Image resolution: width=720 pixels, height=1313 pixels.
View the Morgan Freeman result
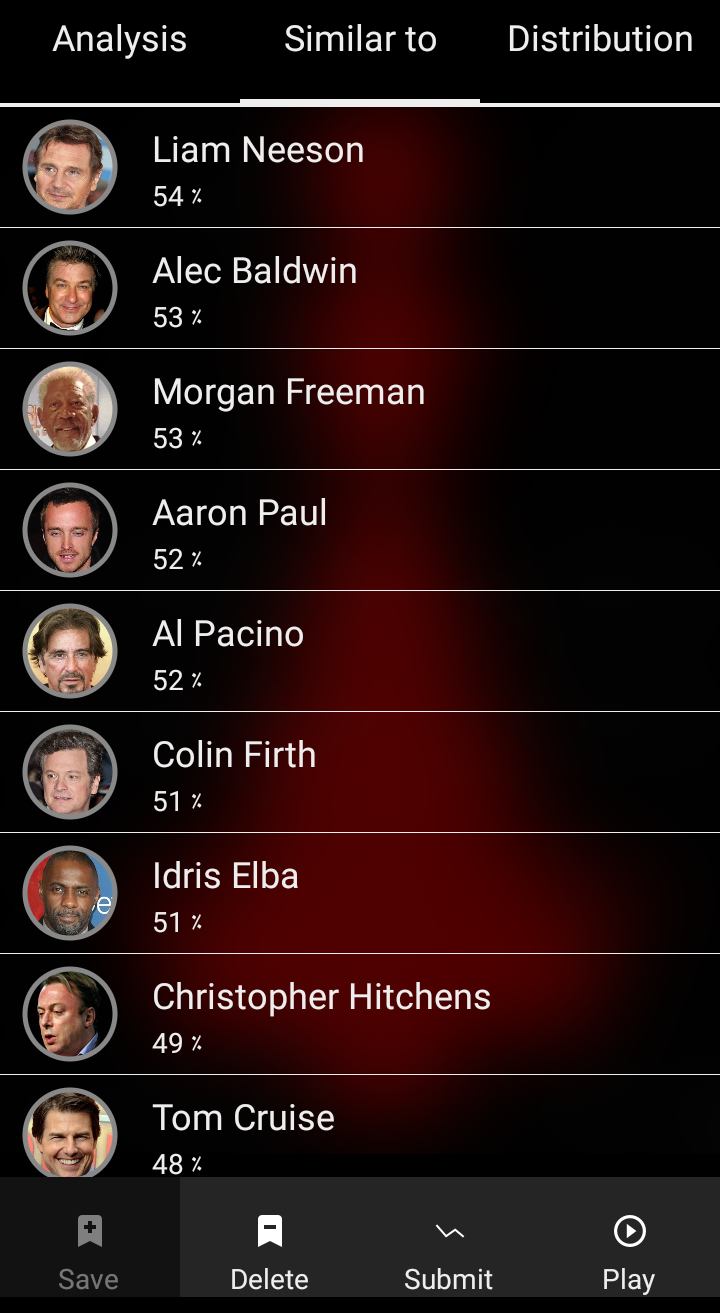point(360,409)
